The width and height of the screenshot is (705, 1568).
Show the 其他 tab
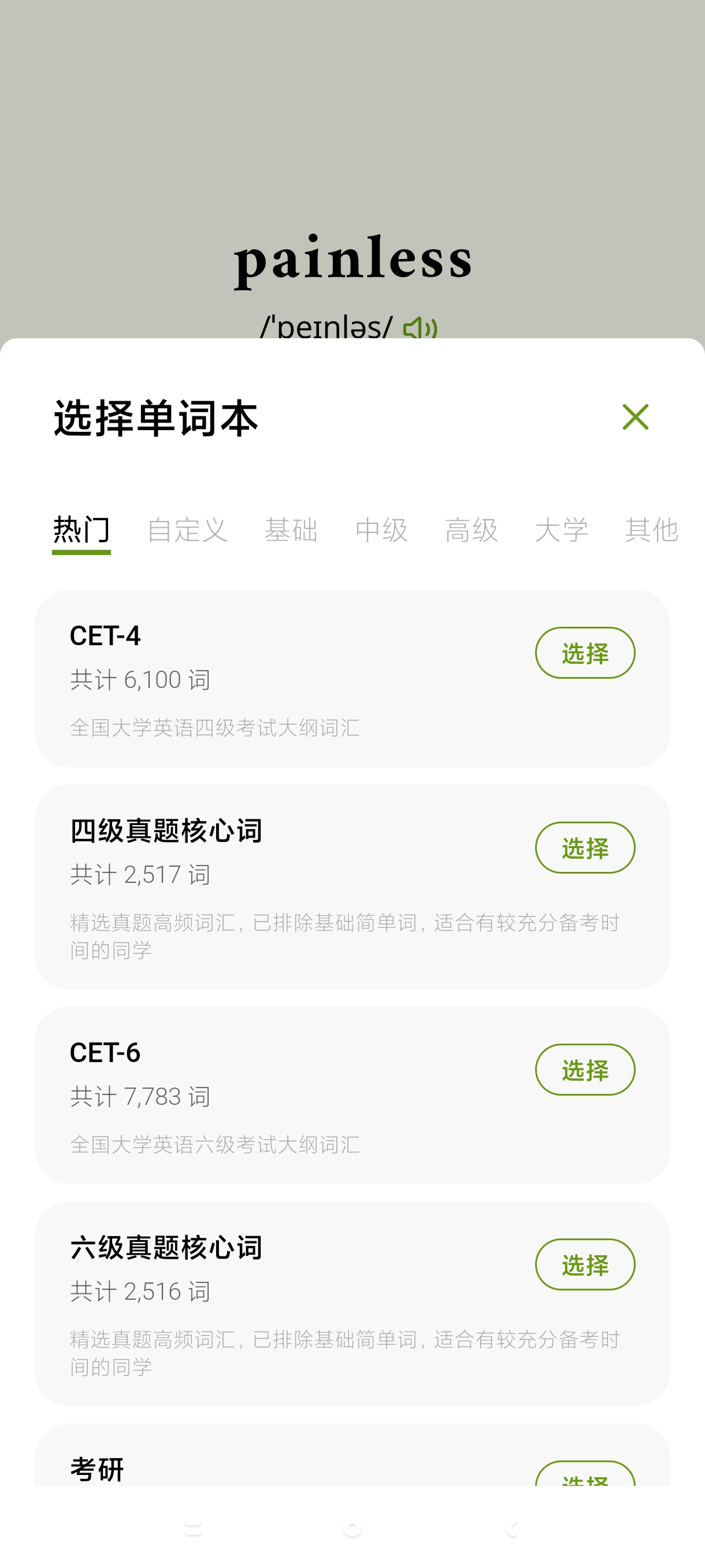tap(651, 529)
